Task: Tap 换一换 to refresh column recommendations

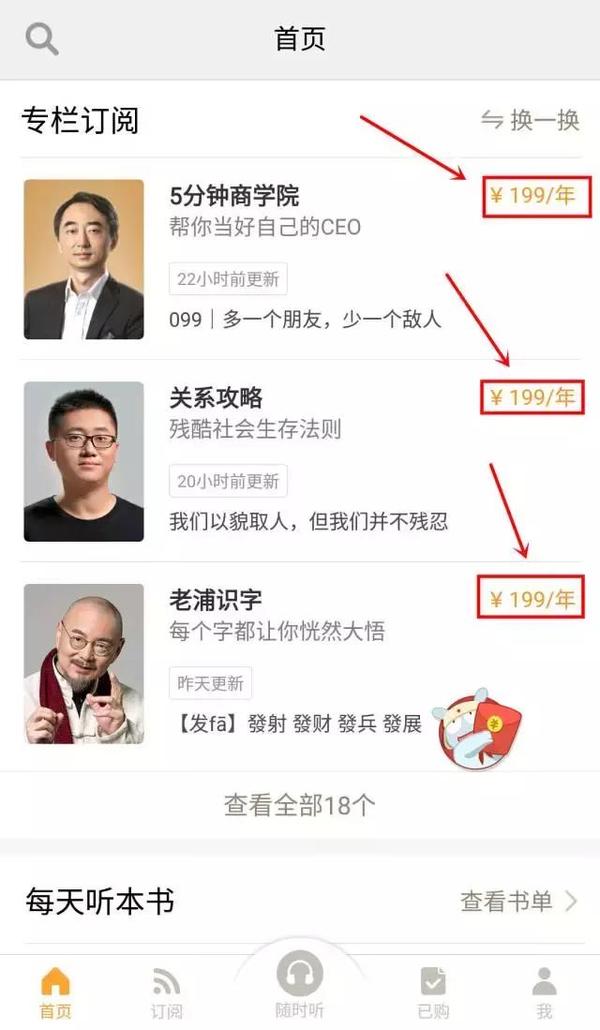Action: [530, 120]
